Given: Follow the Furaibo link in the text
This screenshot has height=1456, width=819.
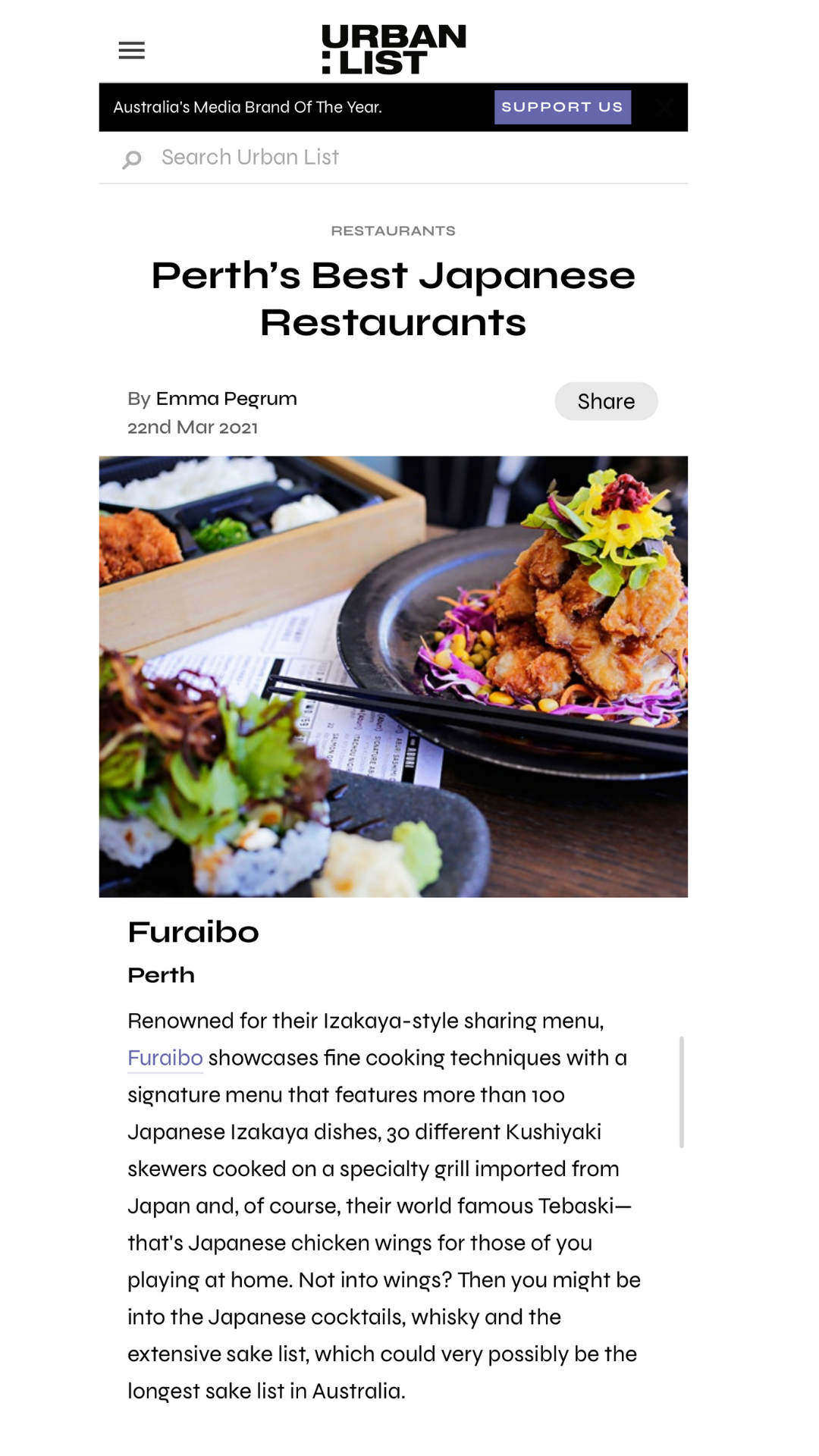Looking at the screenshot, I should (165, 1058).
